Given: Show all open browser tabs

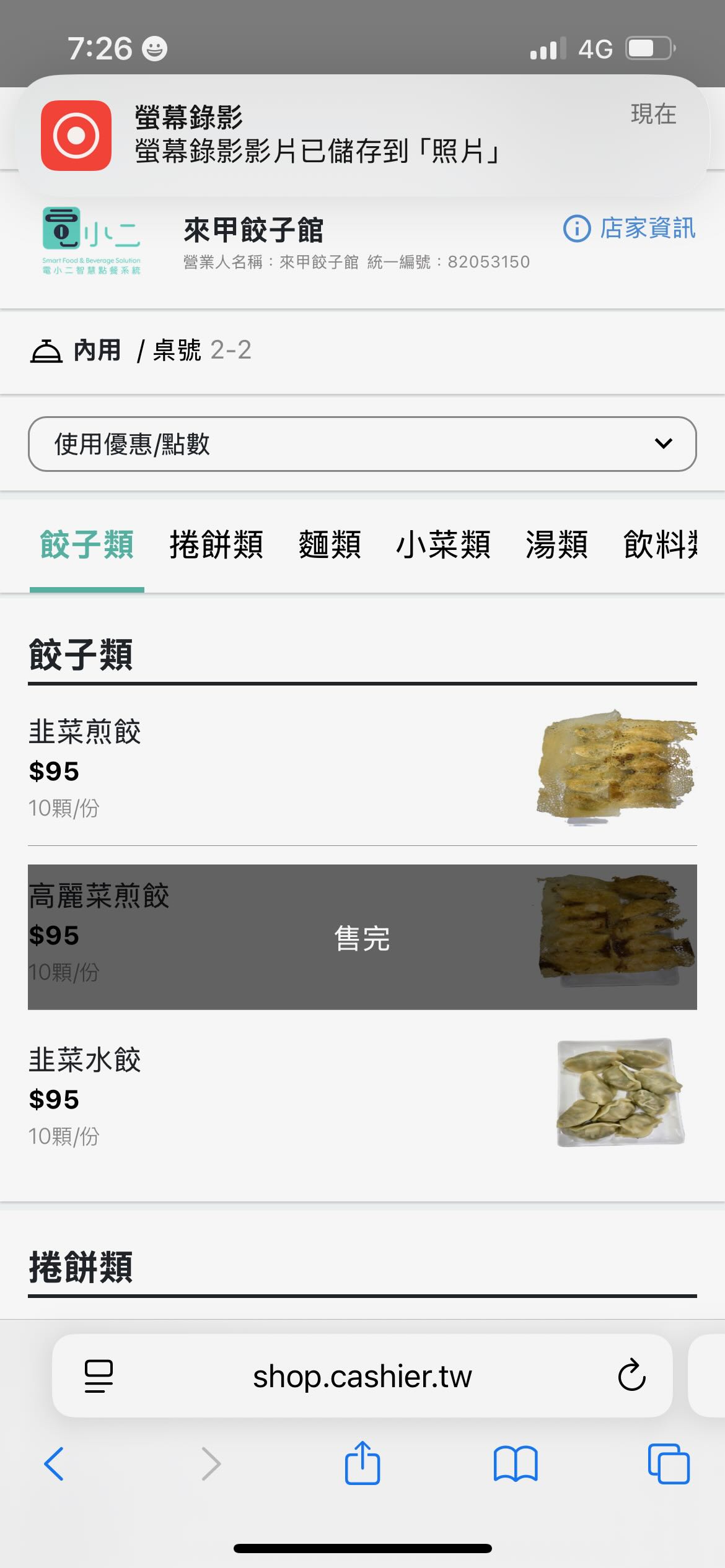Looking at the screenshot, I should [x=668, y=1464].
